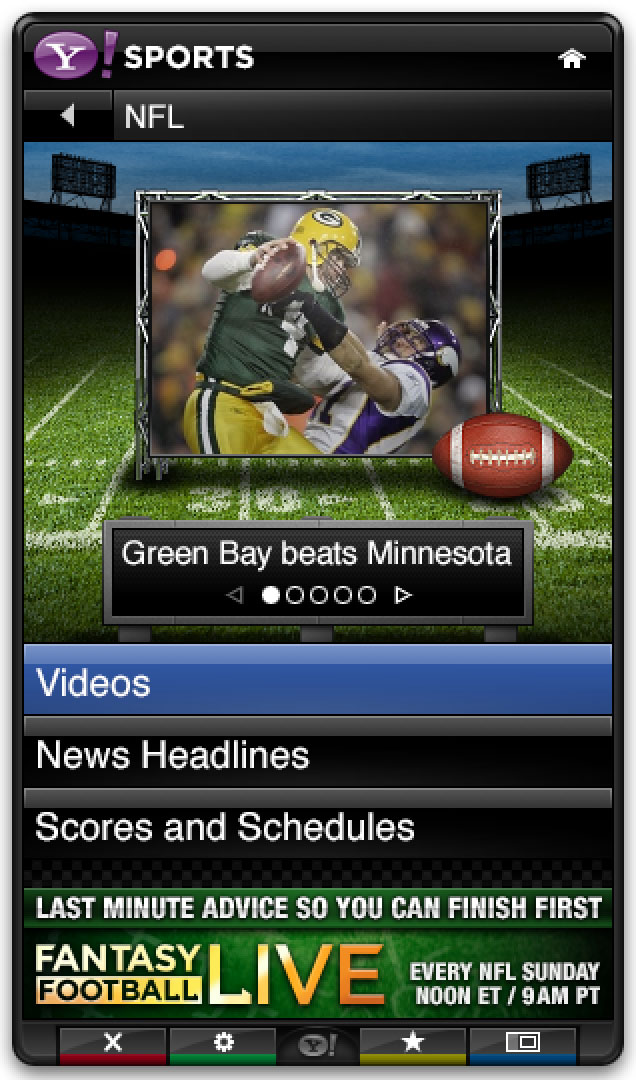
Task: Tap the screen view button in the bottom bar
Action: (x=522, y=1043)
